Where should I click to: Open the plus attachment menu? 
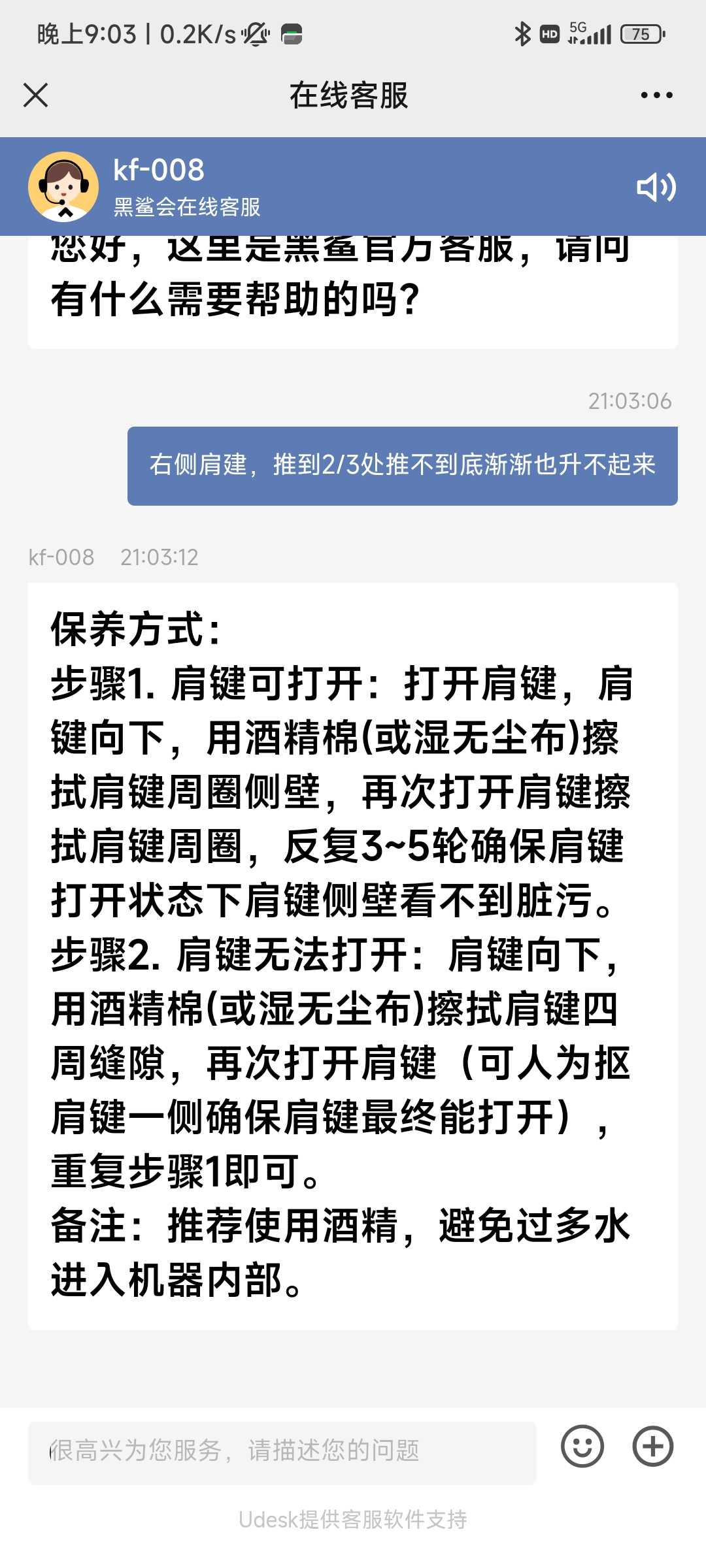tap(652, 1446)
